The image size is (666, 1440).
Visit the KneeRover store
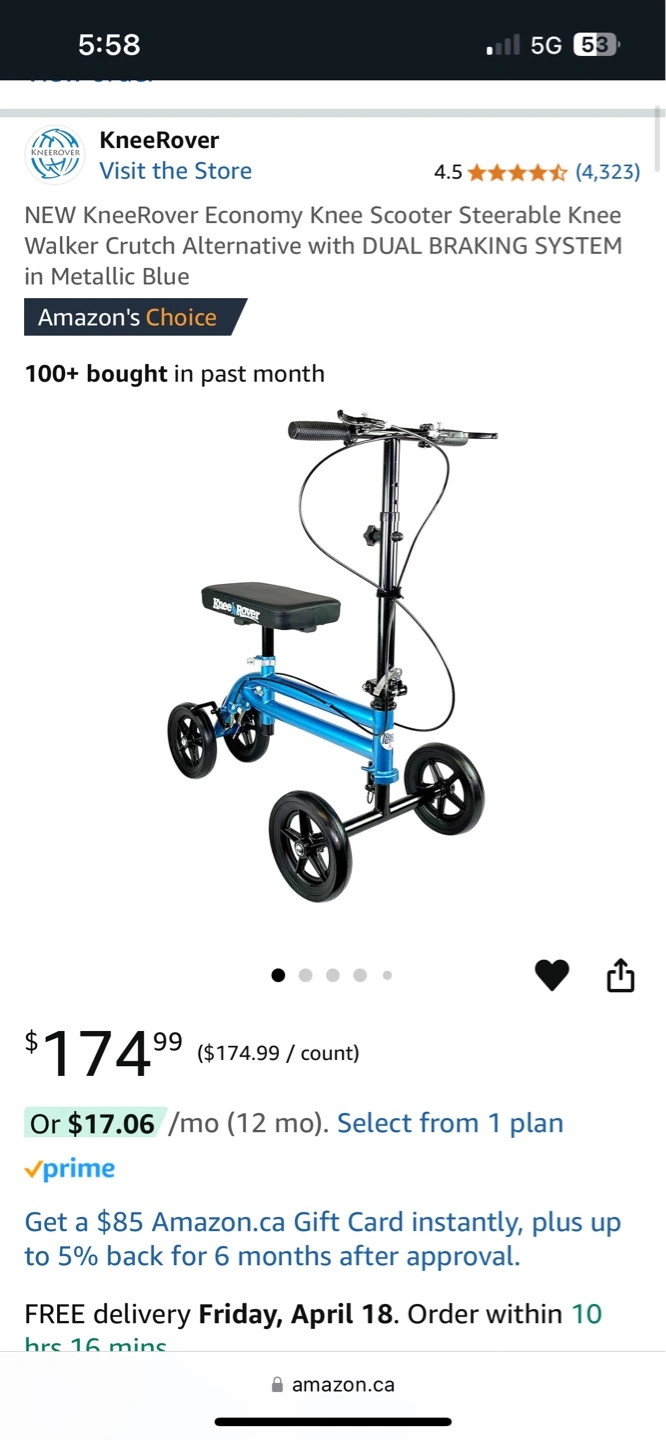[x=175, y=171]
